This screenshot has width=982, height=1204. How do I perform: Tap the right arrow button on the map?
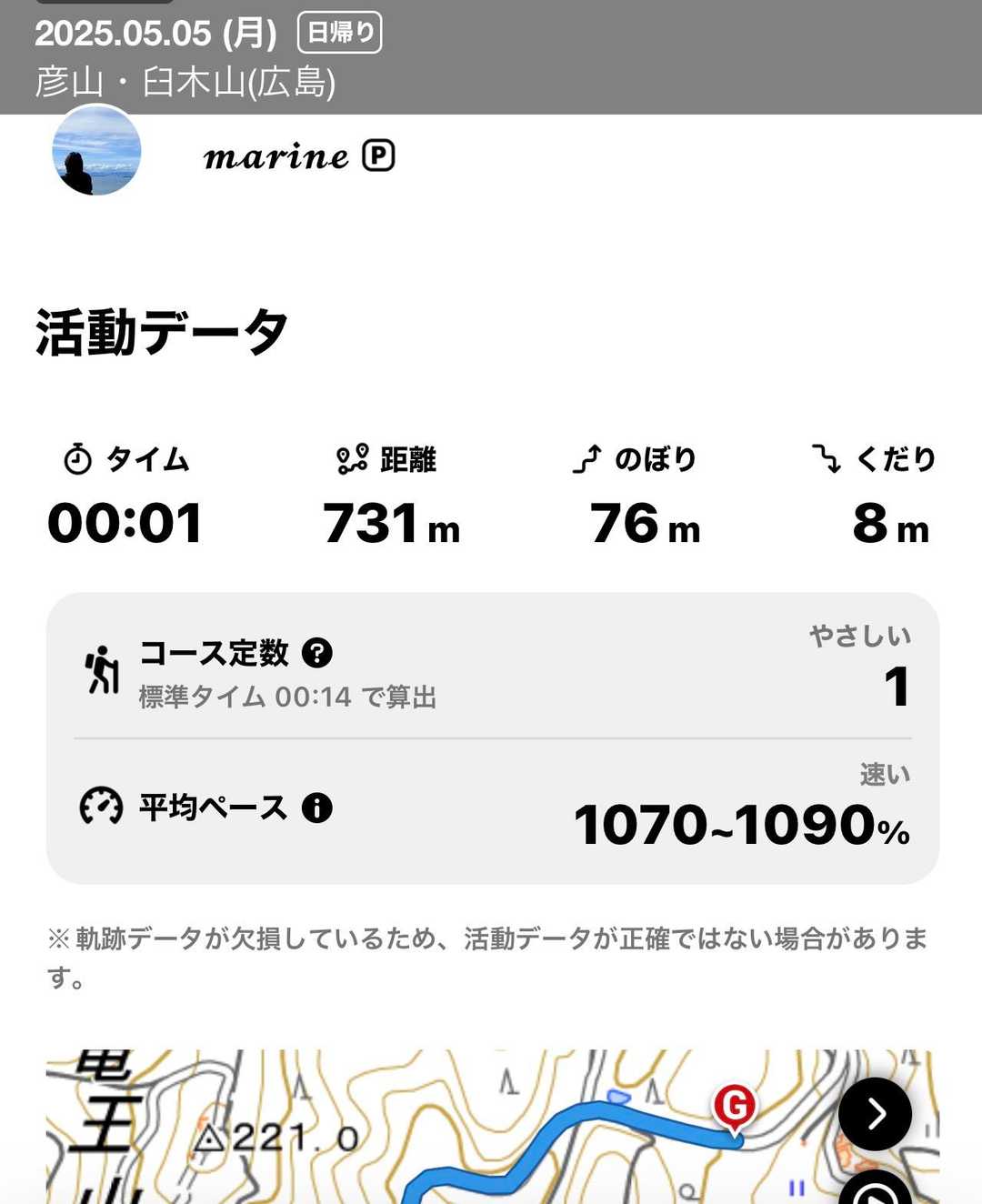pos(875,1113)
